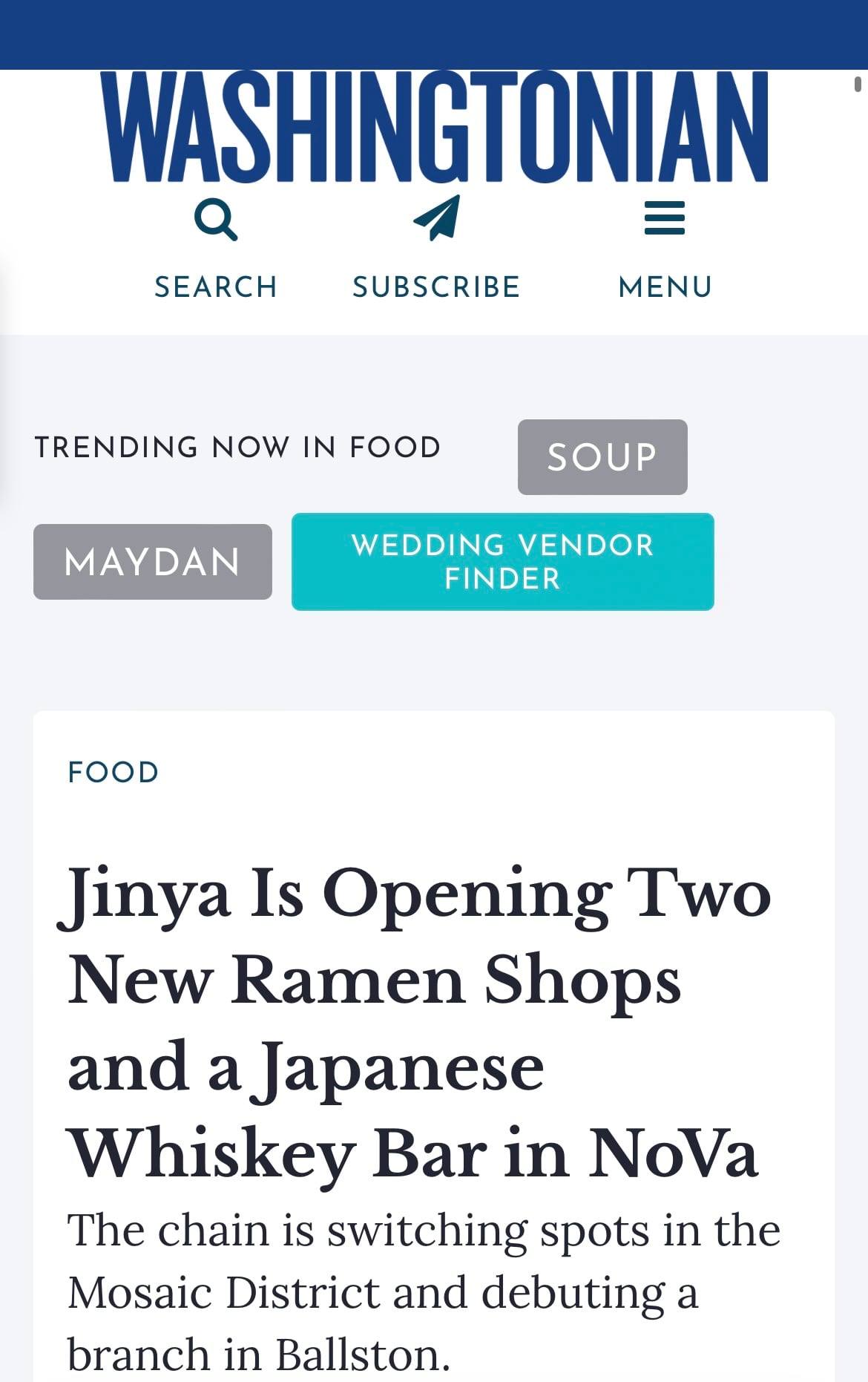This screenshot has height=1382, width=868.
Task: Open the Search icon
Action: click(x=215, y=220)
